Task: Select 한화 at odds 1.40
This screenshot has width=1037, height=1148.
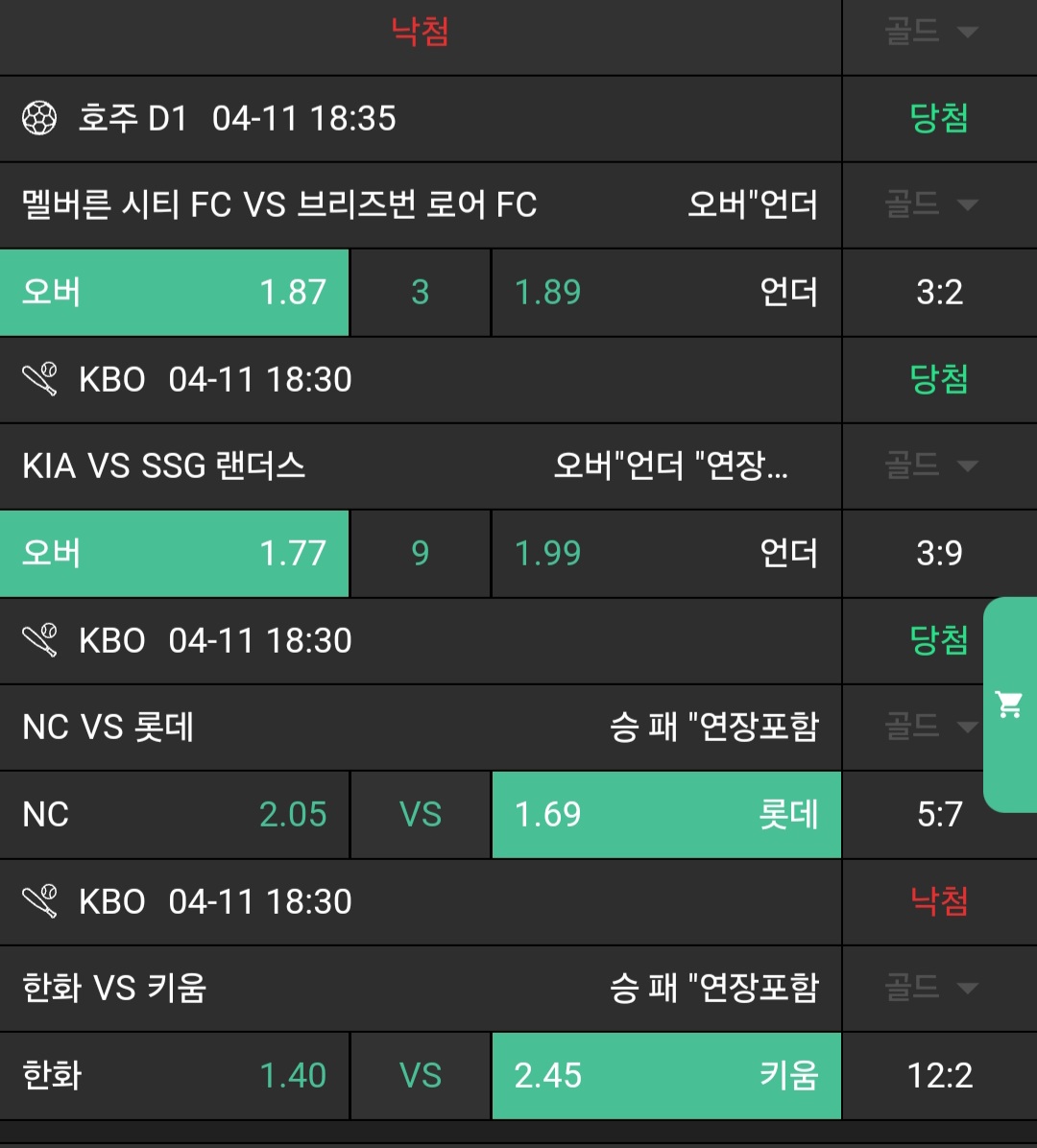Action: (174, 1075)
